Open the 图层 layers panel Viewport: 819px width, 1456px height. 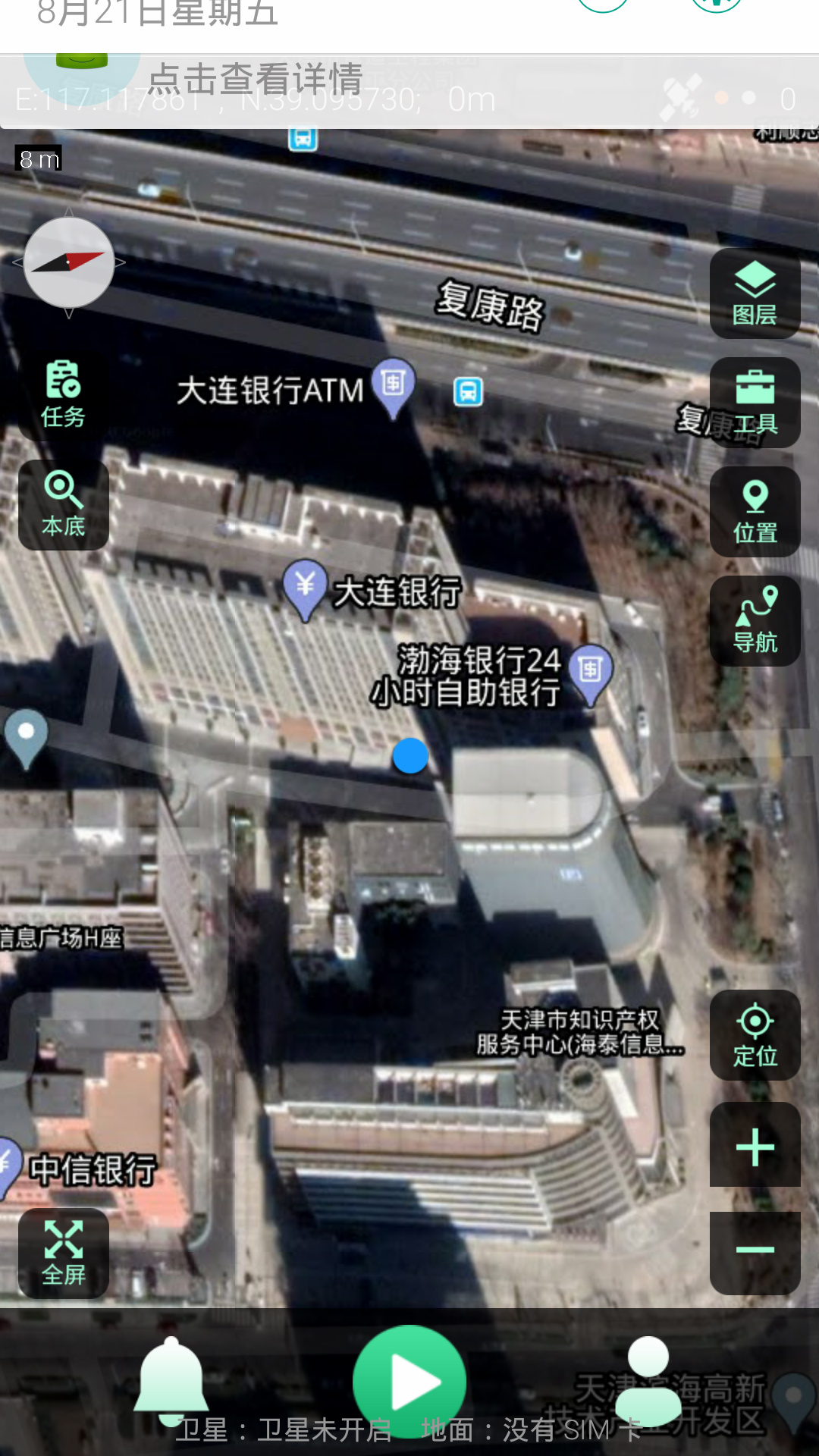[755, 293]
